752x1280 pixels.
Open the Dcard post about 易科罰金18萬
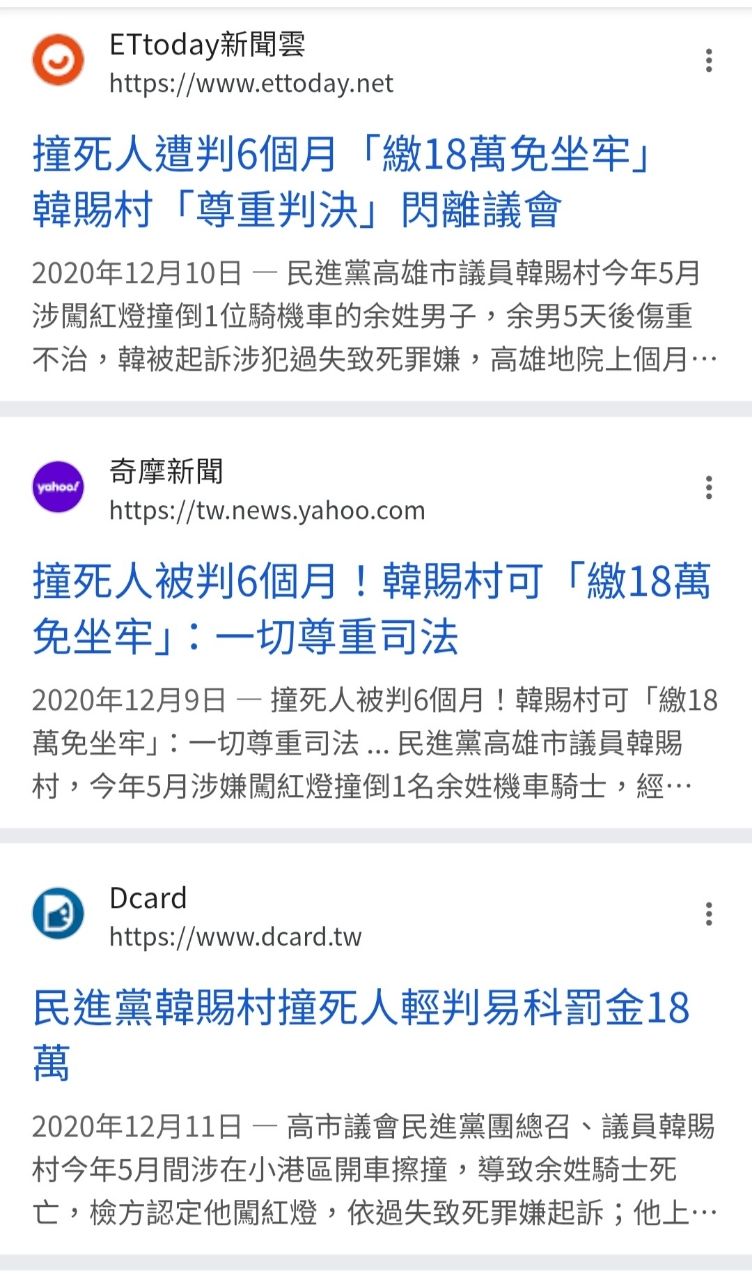(x=360, y=1034)
